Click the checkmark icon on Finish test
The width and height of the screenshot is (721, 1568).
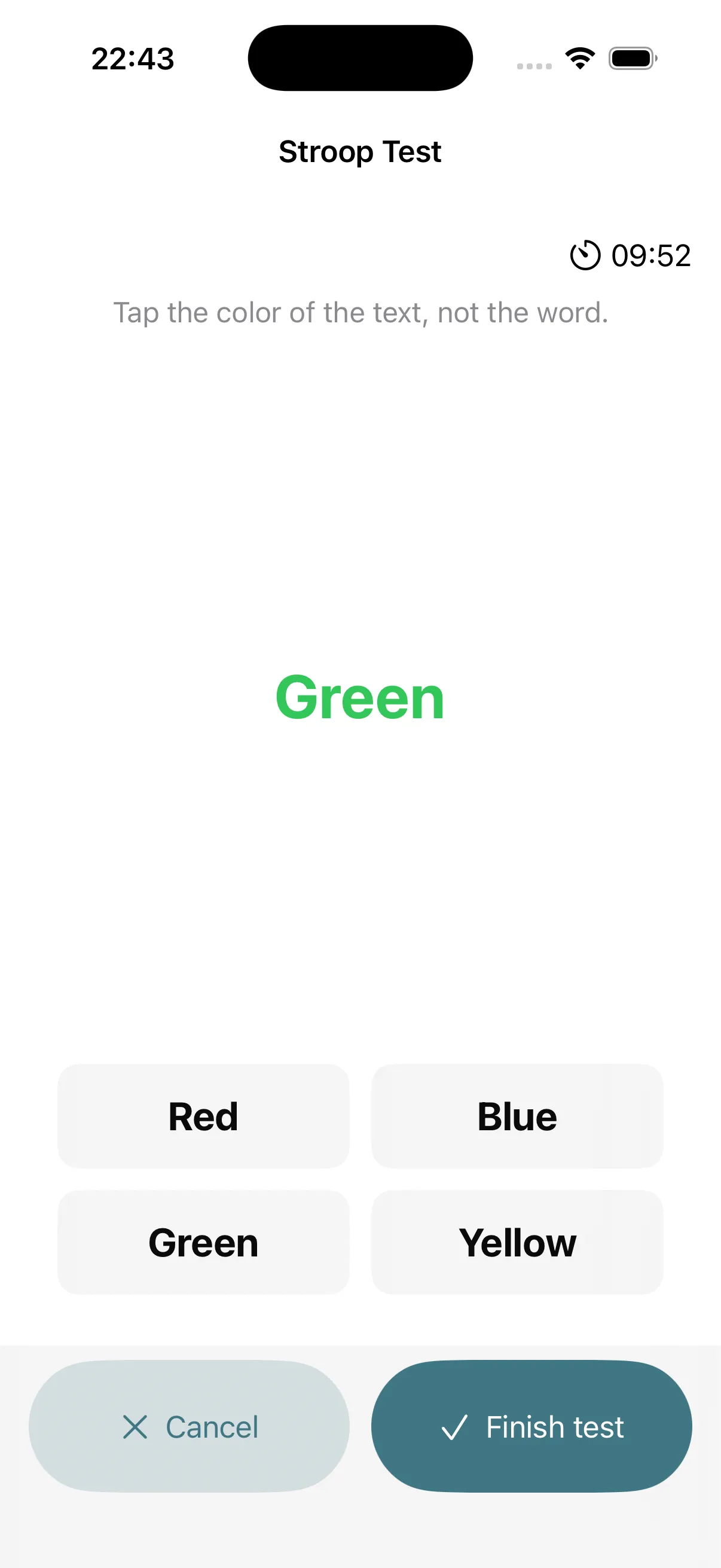click(x=454, y=1426)
